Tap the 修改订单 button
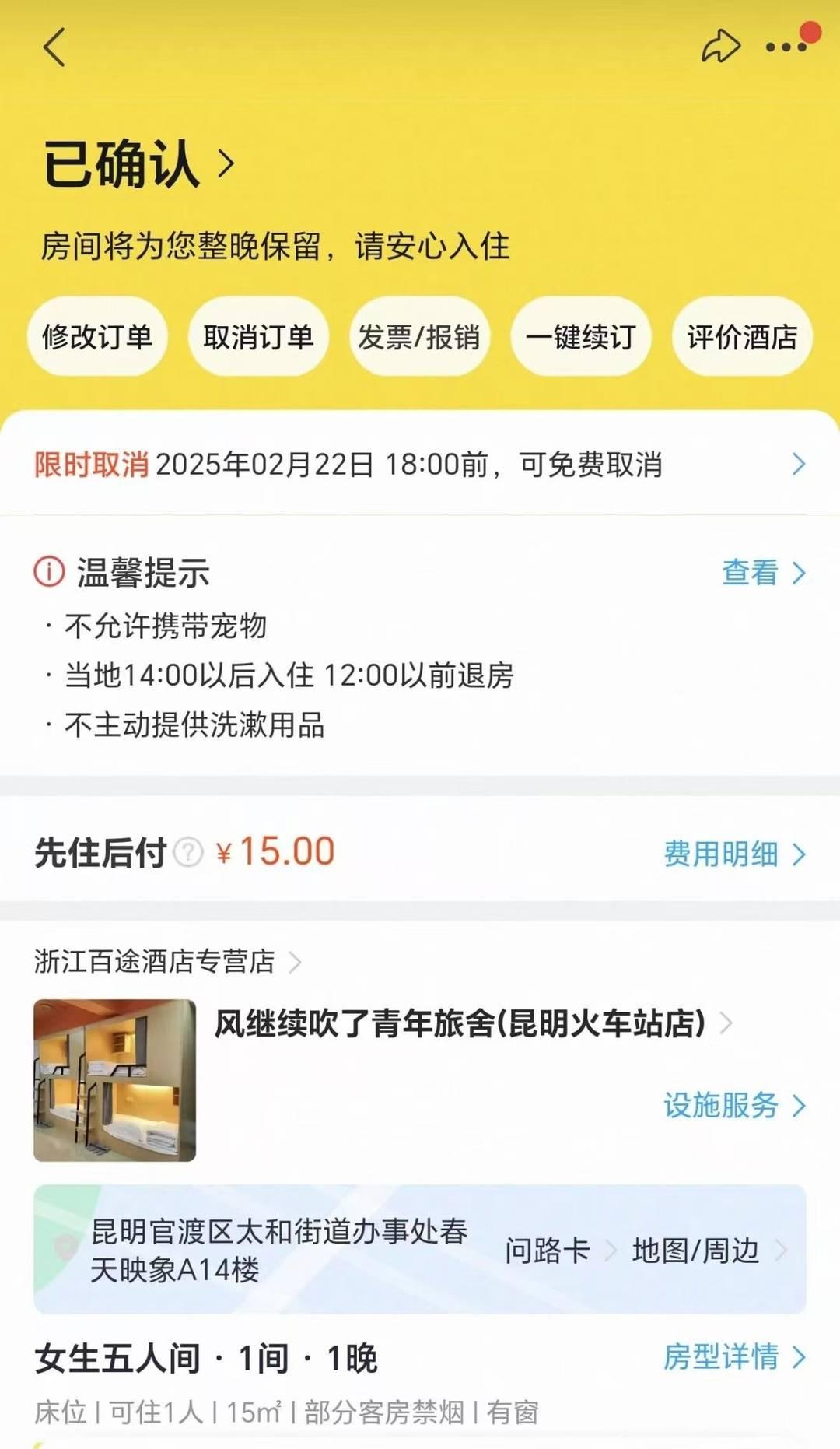This screenshot has width=840, height=1449. click(x=97, y=337)
